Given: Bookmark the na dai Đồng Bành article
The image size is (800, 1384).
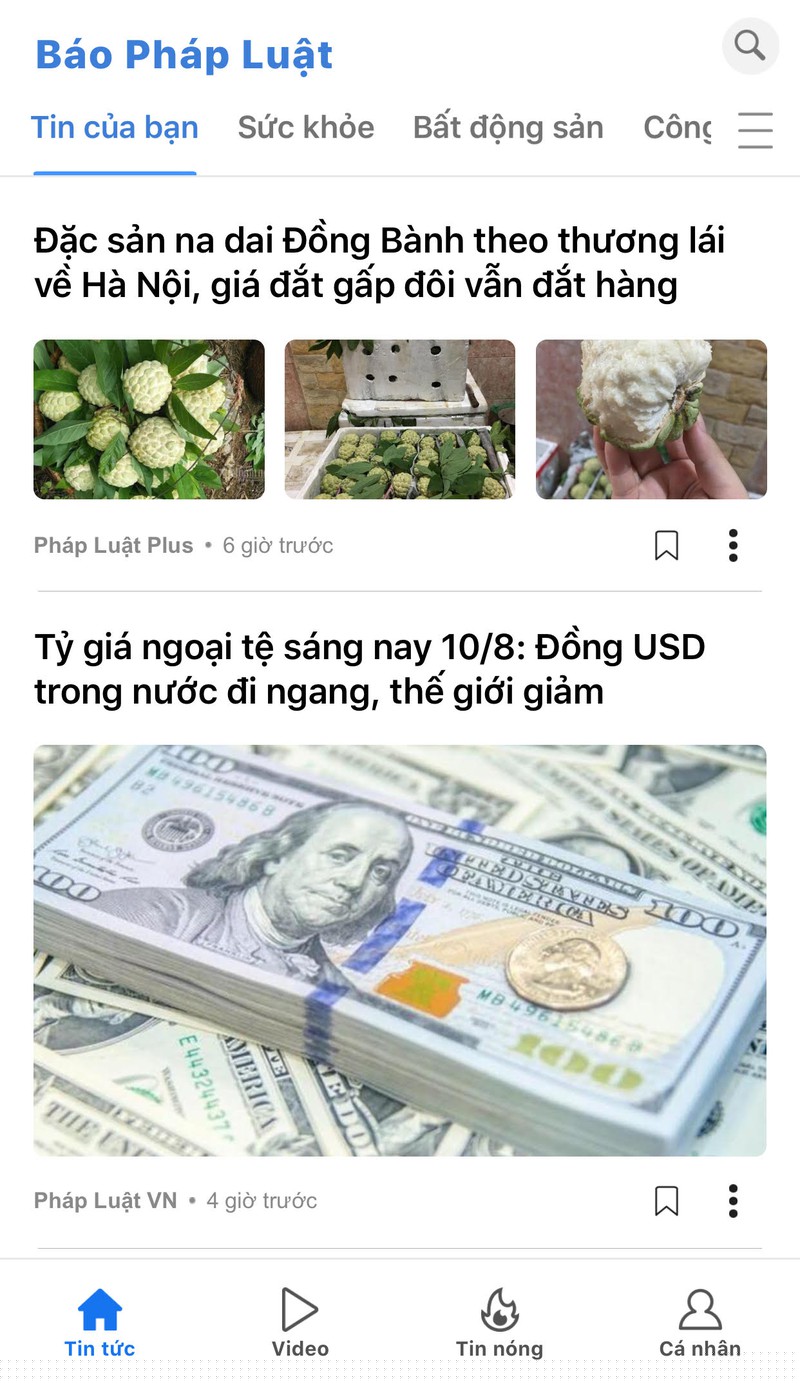Looking at the screenshot, I should coord(667,545).
